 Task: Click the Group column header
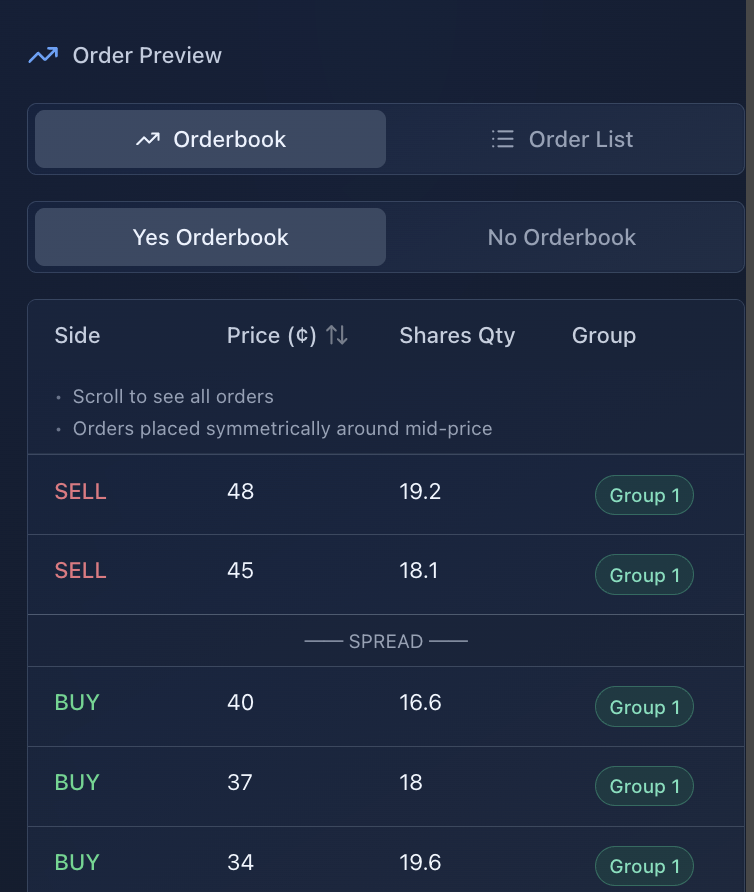603,335
